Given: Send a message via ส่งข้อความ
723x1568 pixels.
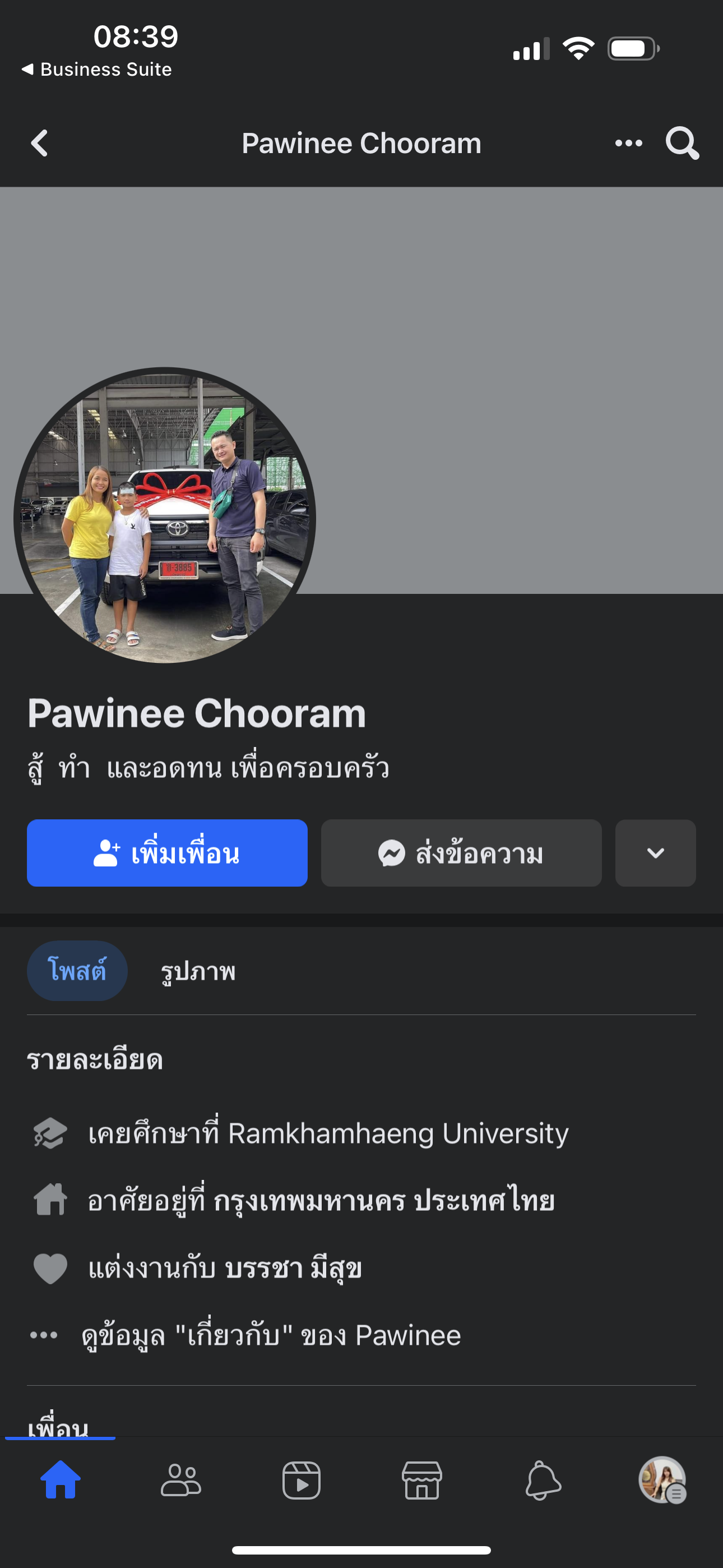Looking at the screenshot, I should pyautogui.click(x=461, y=853).
